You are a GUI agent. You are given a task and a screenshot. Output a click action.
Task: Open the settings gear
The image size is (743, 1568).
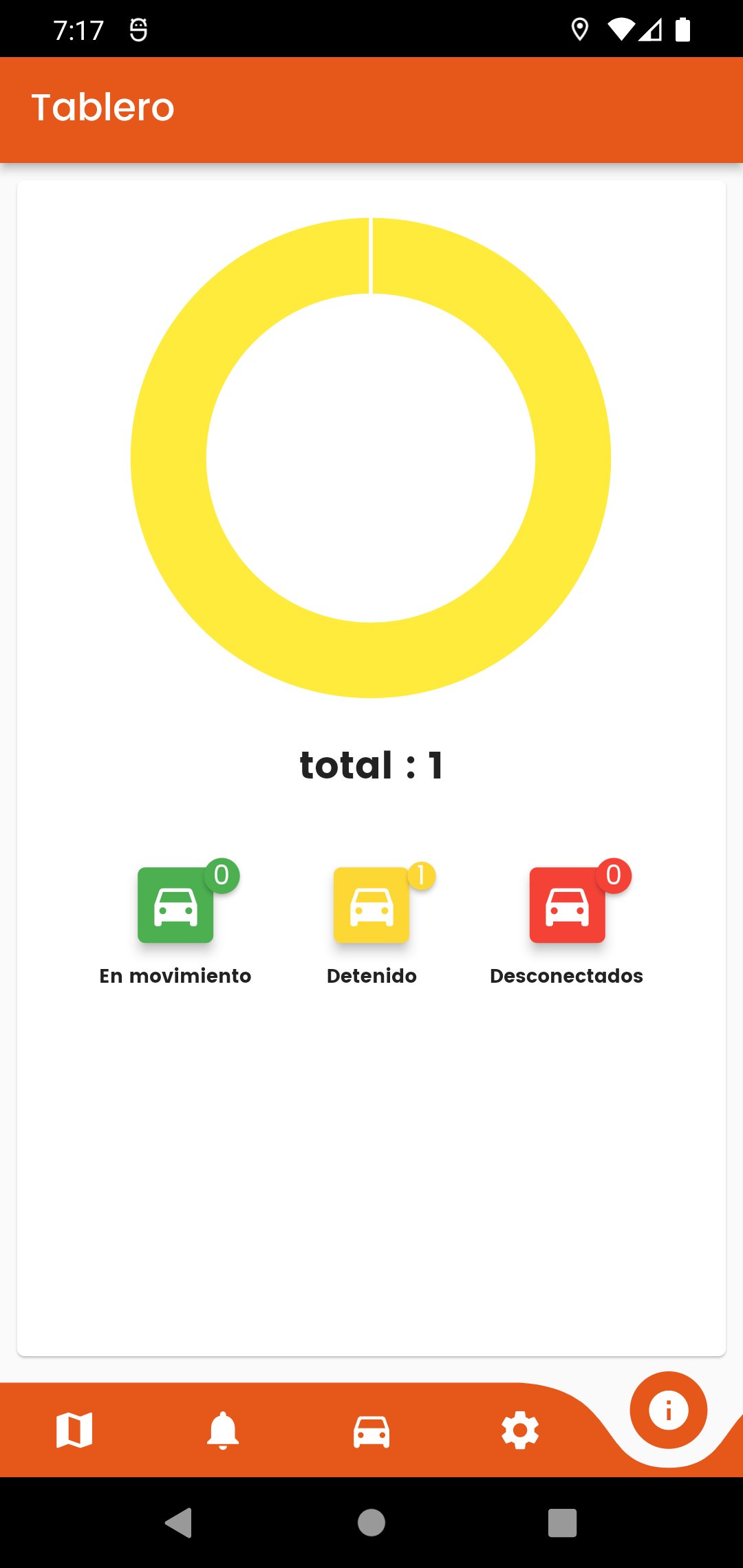(x=520, y=1431)
